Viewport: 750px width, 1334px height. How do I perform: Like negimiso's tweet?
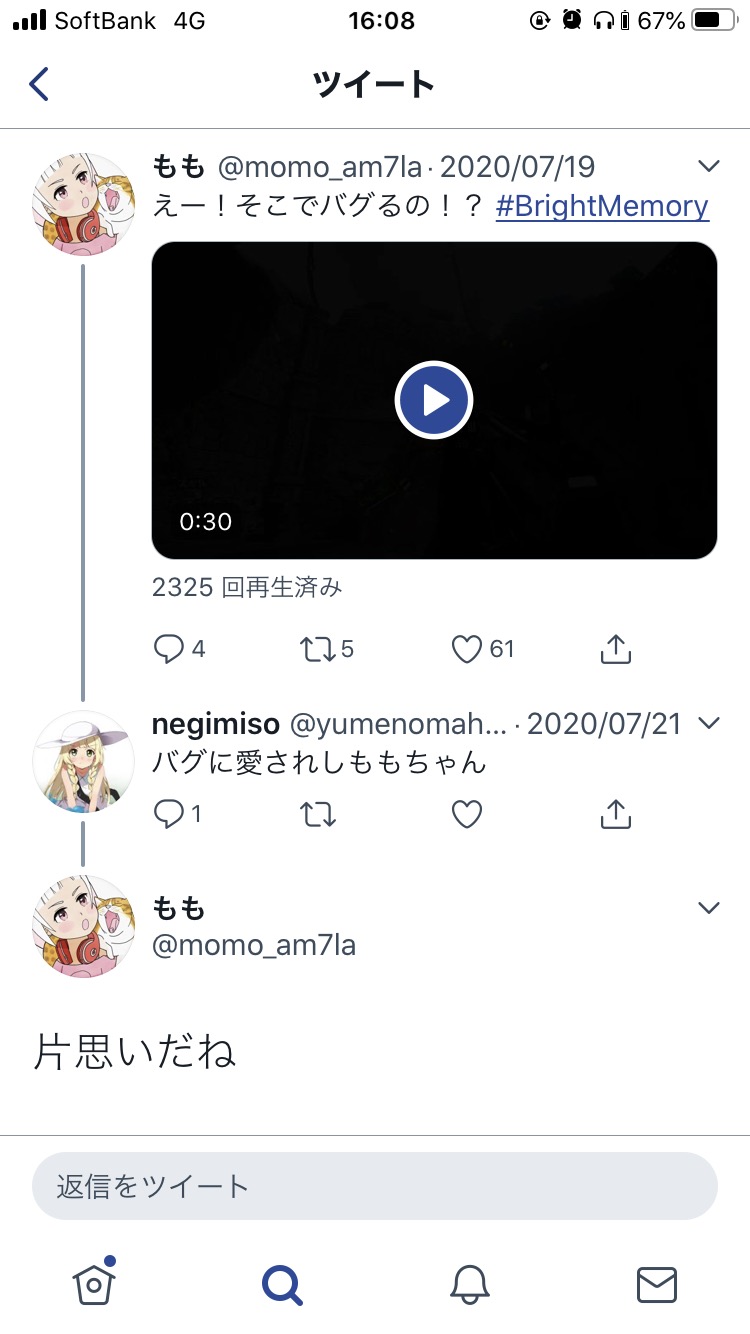(467, 815)
